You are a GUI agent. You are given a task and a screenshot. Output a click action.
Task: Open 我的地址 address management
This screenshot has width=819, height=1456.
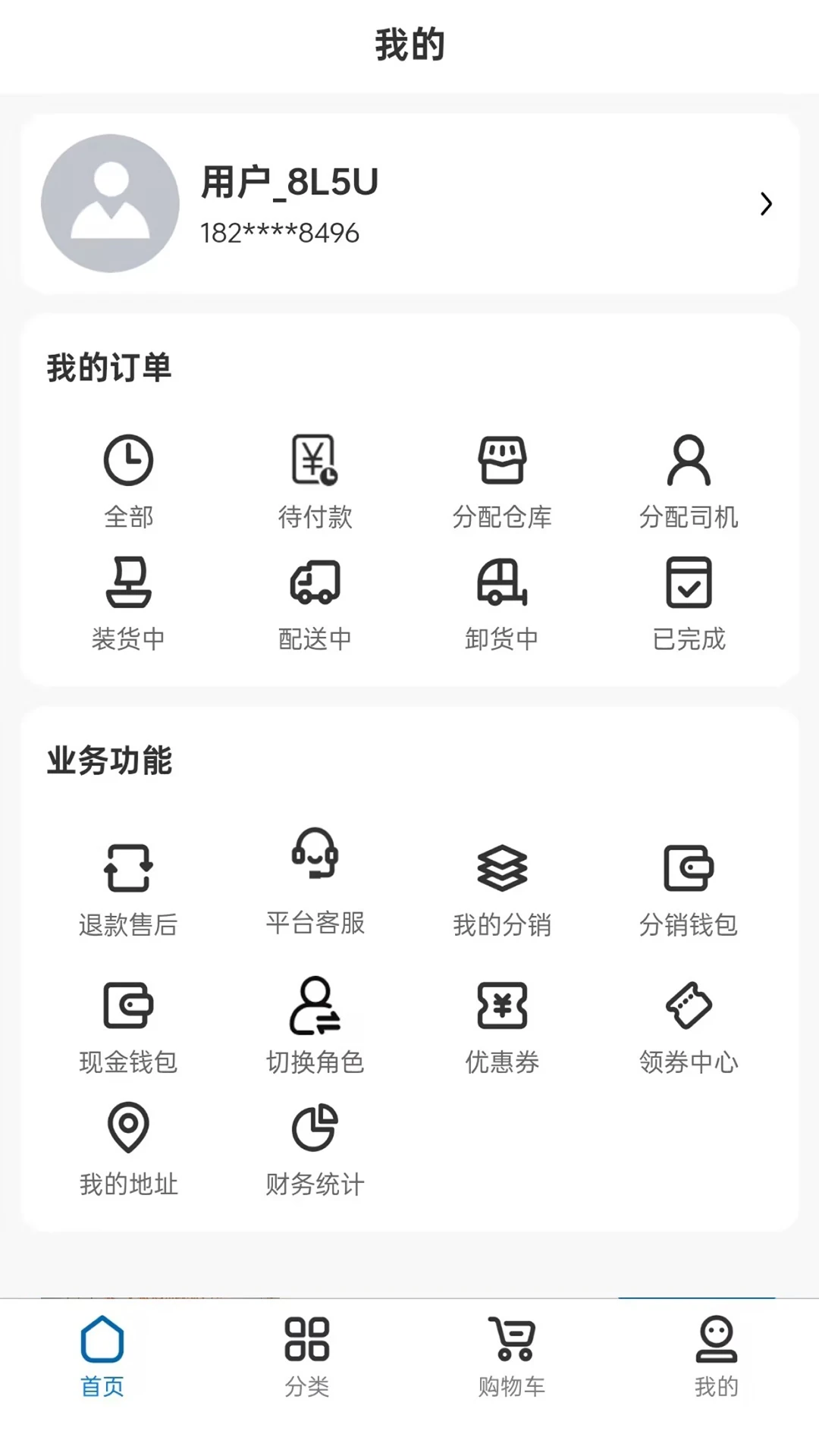(129, 1130)
